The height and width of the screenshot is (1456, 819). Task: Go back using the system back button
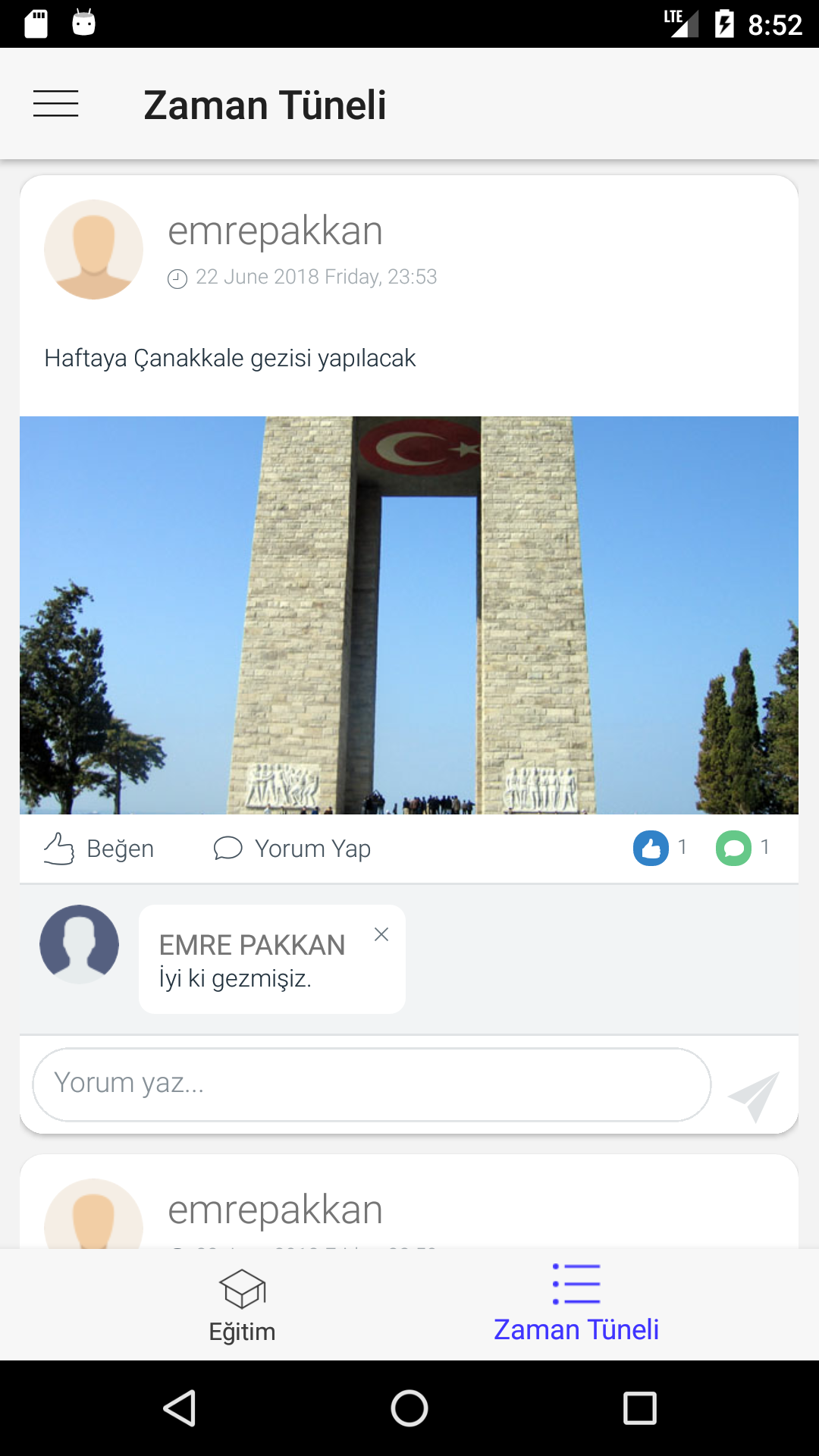[180, 1408]
